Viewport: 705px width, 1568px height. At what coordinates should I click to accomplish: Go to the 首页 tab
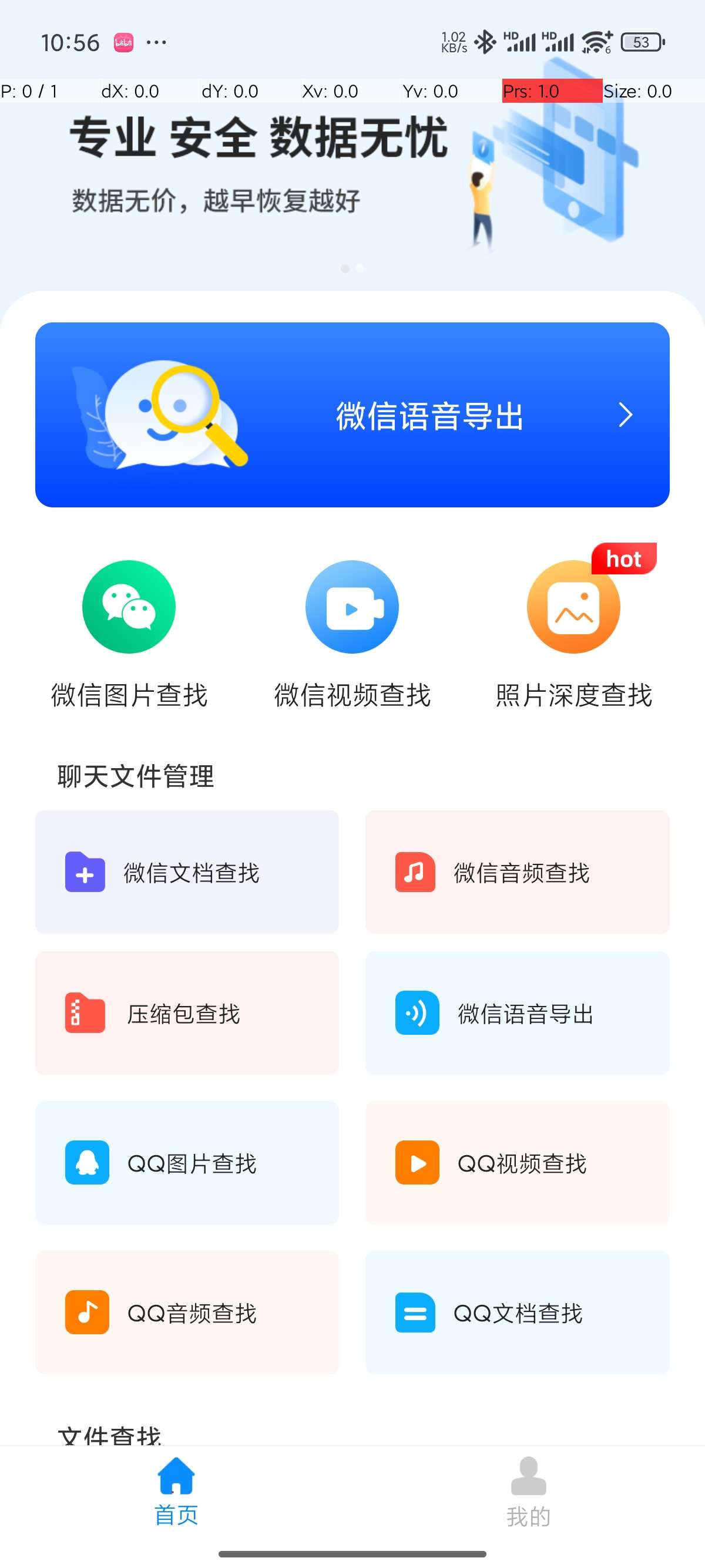176,1491
